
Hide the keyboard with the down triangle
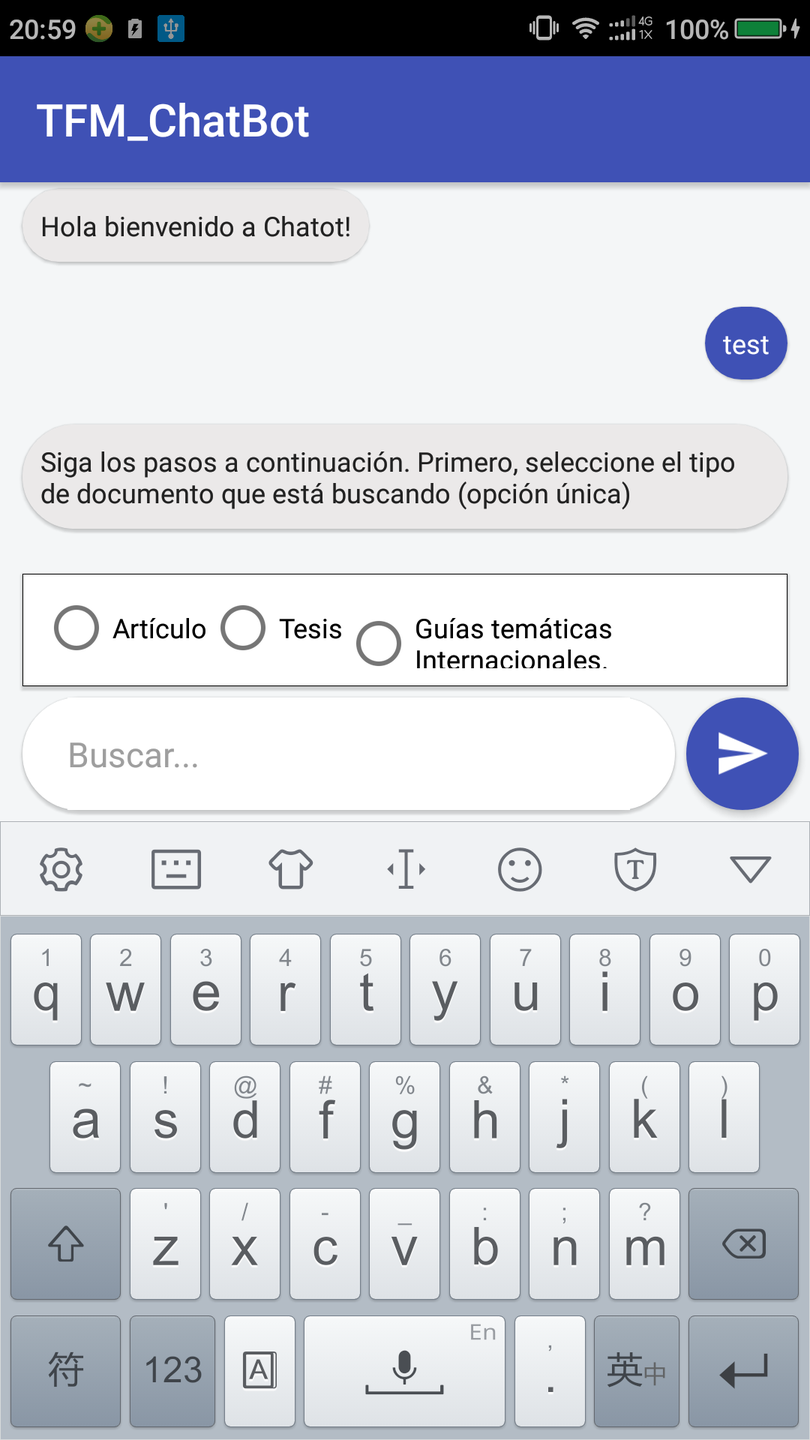[750, 869]
